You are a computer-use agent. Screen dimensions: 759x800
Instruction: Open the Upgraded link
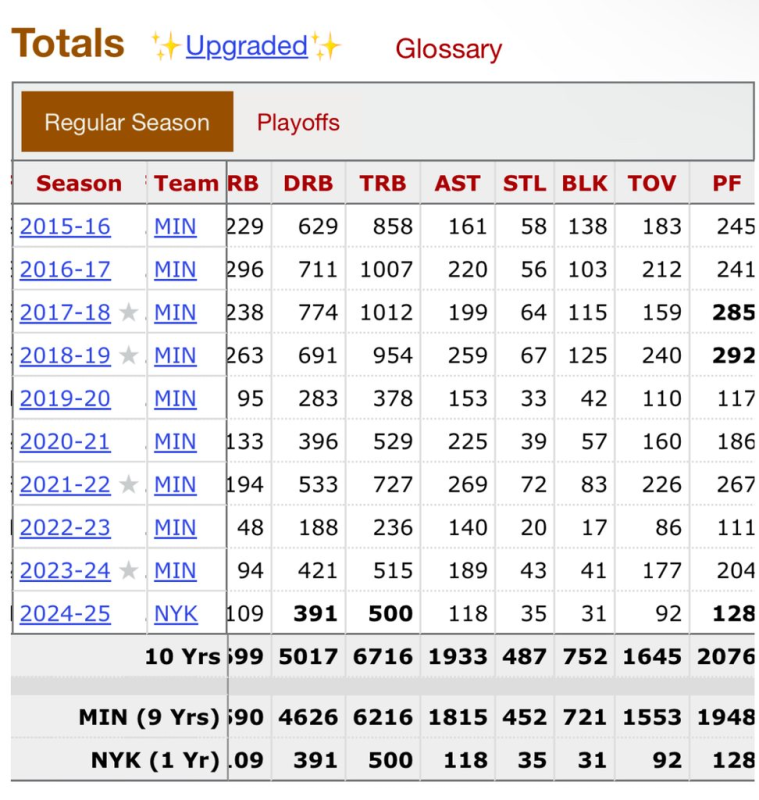click(x=246, y=46)
